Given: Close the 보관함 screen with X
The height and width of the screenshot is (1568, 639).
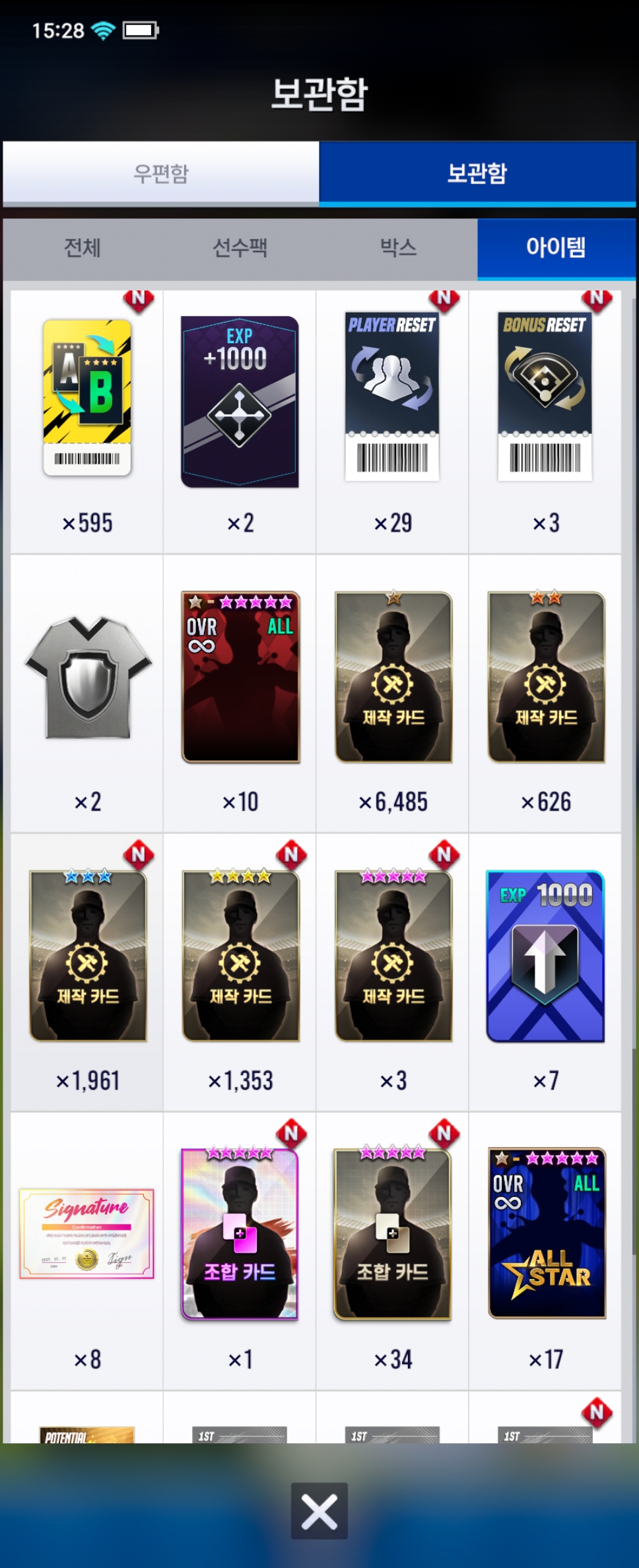Looking at the screenshot, I should coord(319,1511).
